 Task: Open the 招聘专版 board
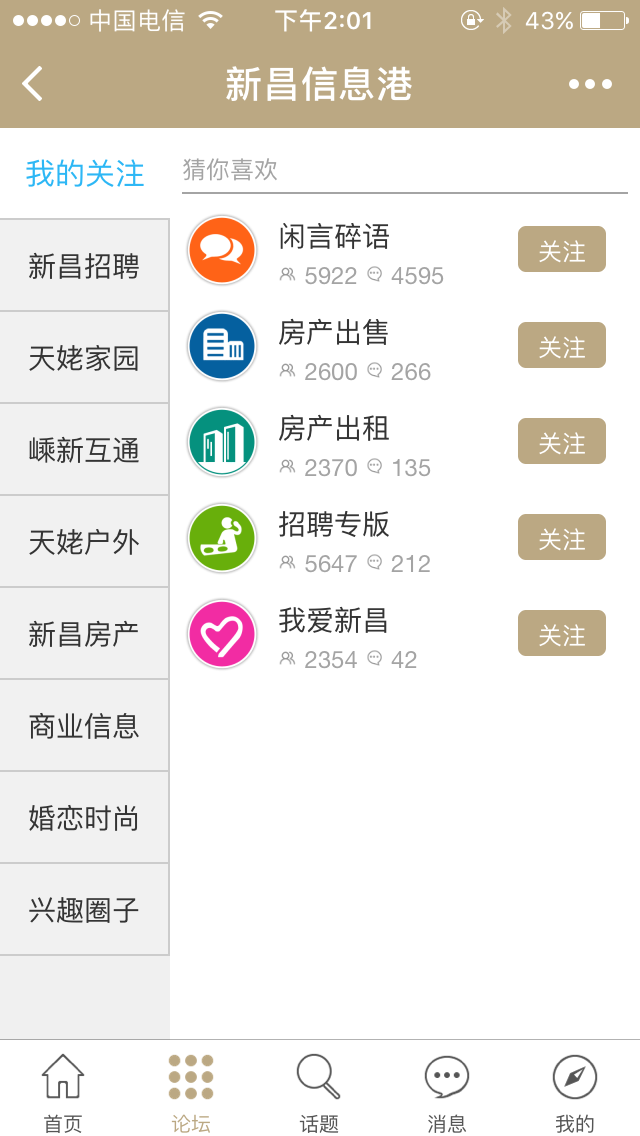[x=334, y=526]
